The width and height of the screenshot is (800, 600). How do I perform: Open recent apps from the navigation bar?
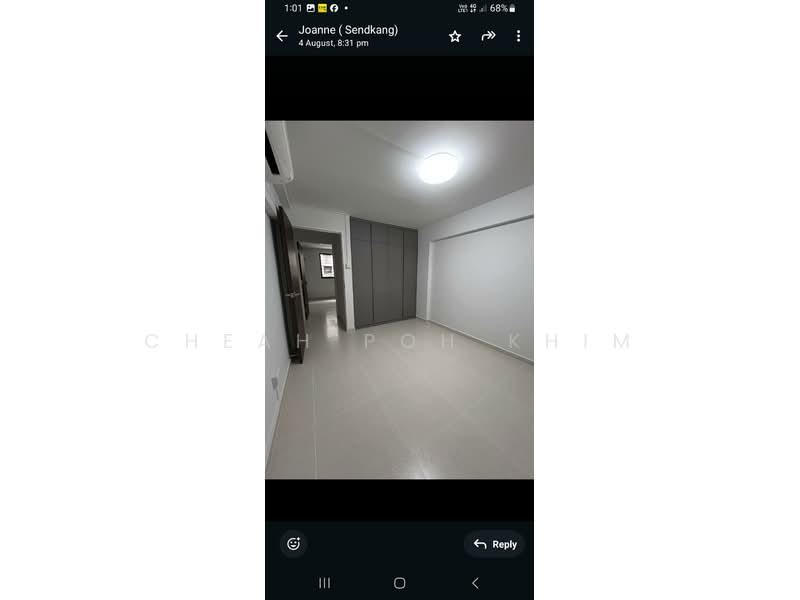click(x=324, y=583)
